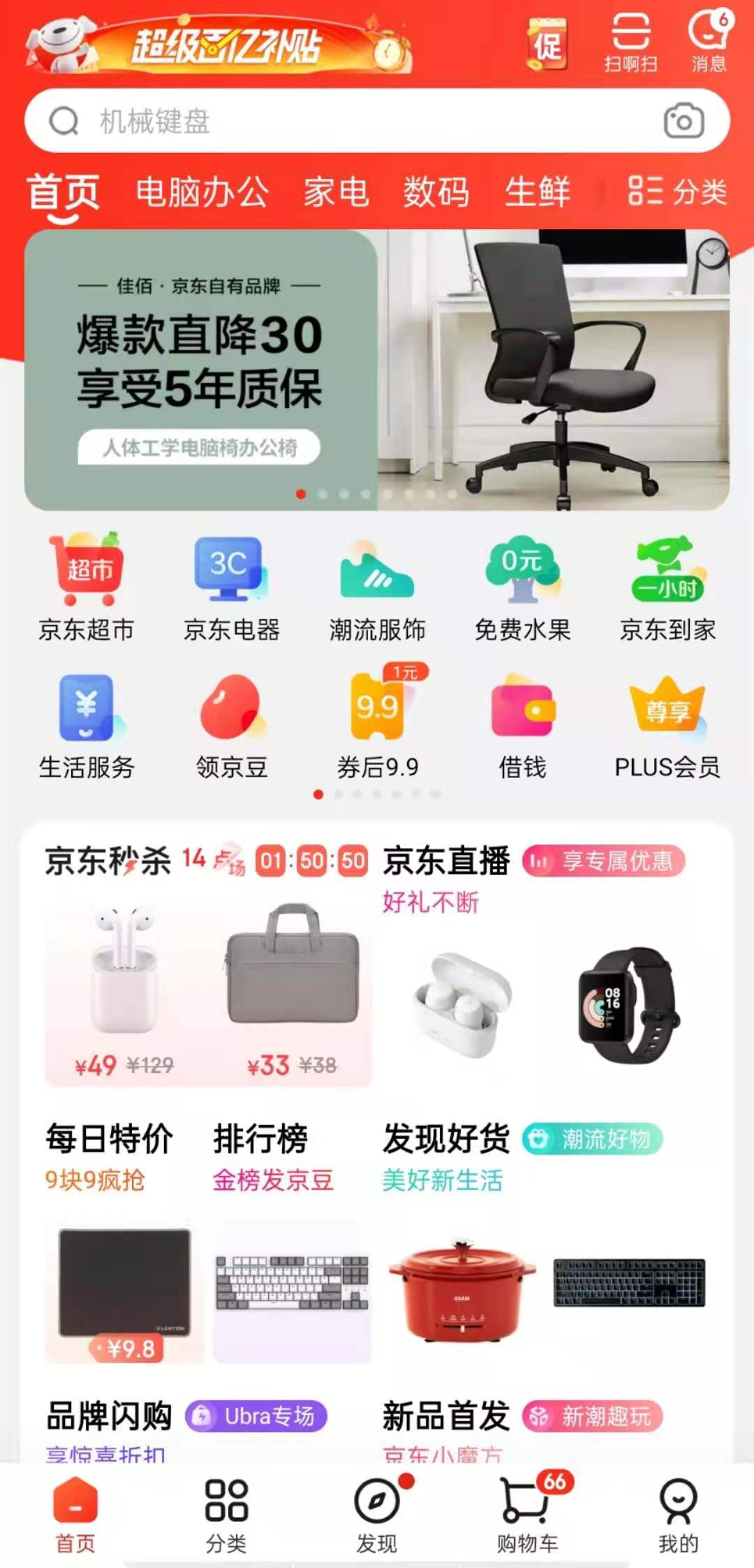754x1568 pixels.
Task: Open 免费水果
Action: click(x=522, y=587)
